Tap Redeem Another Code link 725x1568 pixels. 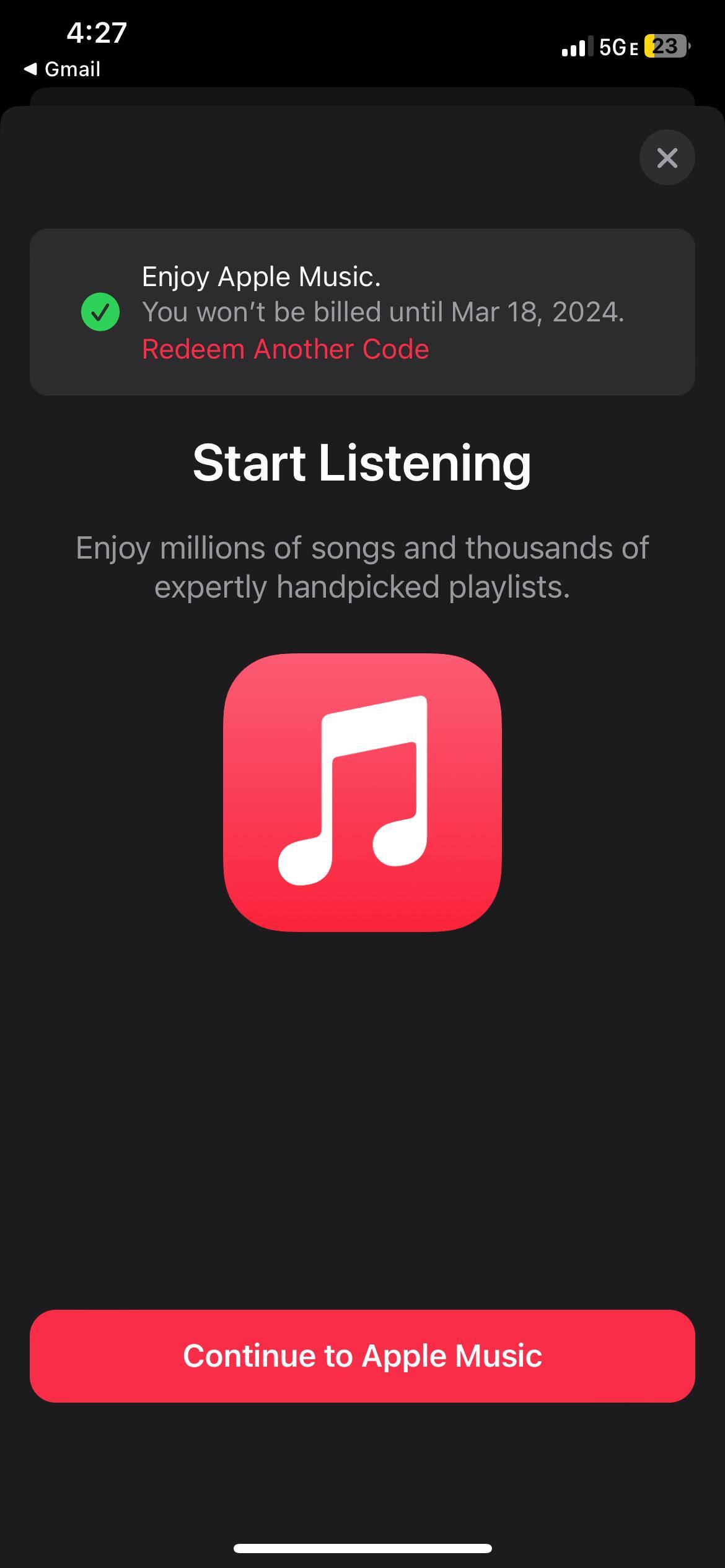click(x=285, y=349)
